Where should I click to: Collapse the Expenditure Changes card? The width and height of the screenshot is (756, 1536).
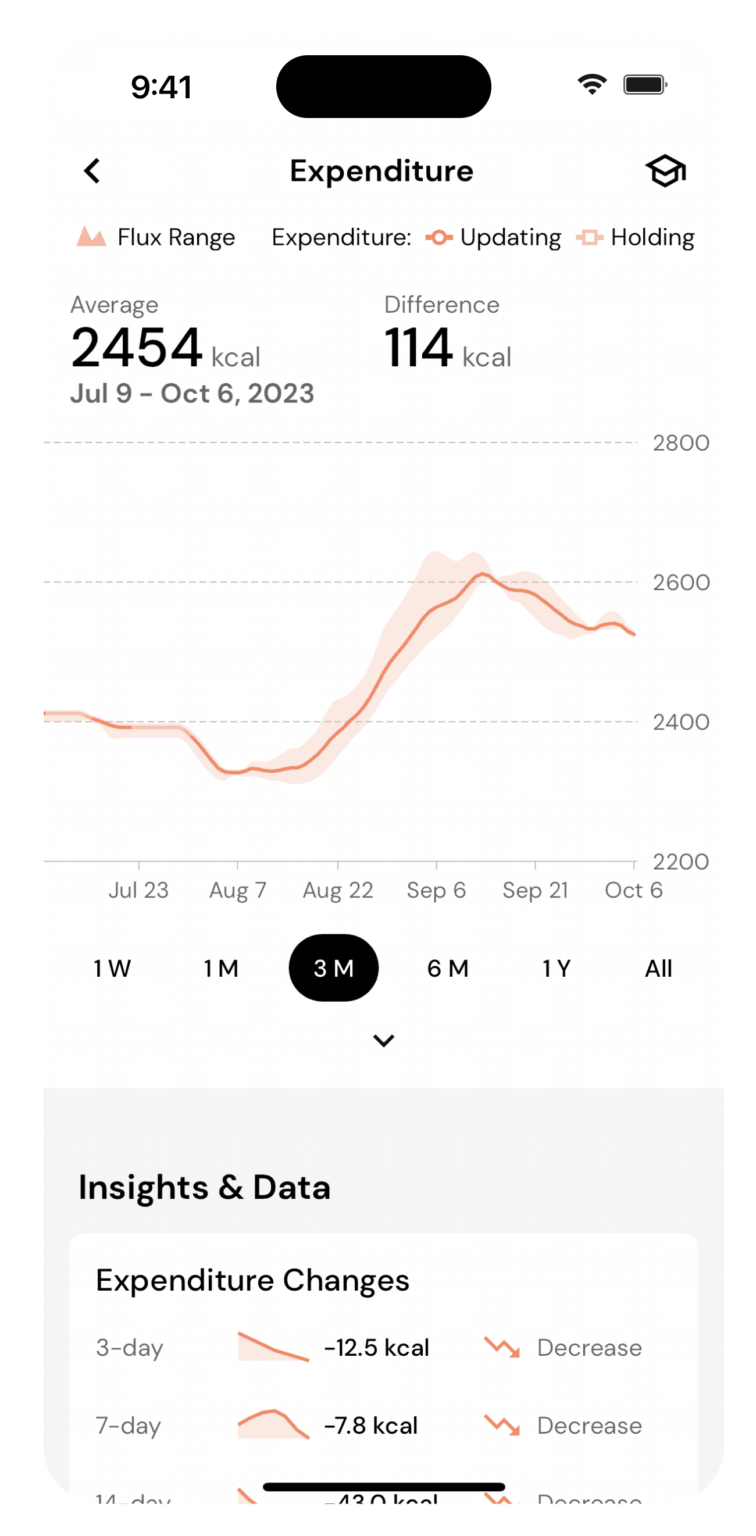(x=252, y=1280)
